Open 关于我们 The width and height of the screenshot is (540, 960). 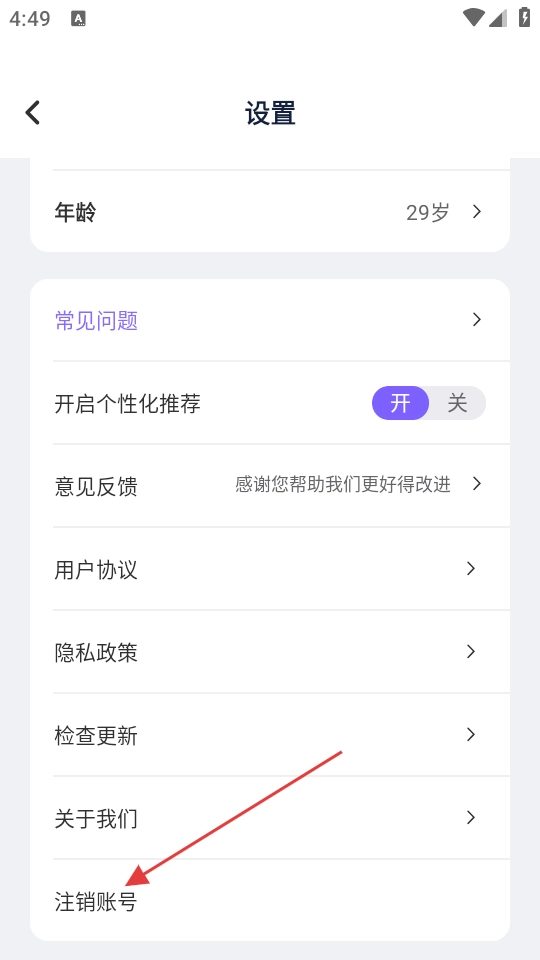click(x=269, y=818)
